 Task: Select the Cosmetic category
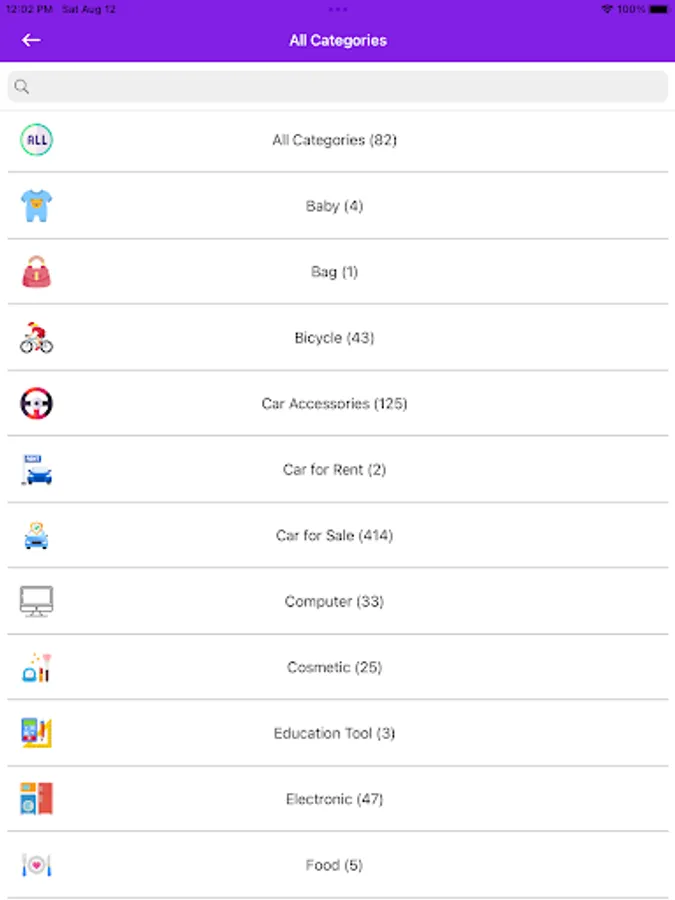tap(335, 667)
